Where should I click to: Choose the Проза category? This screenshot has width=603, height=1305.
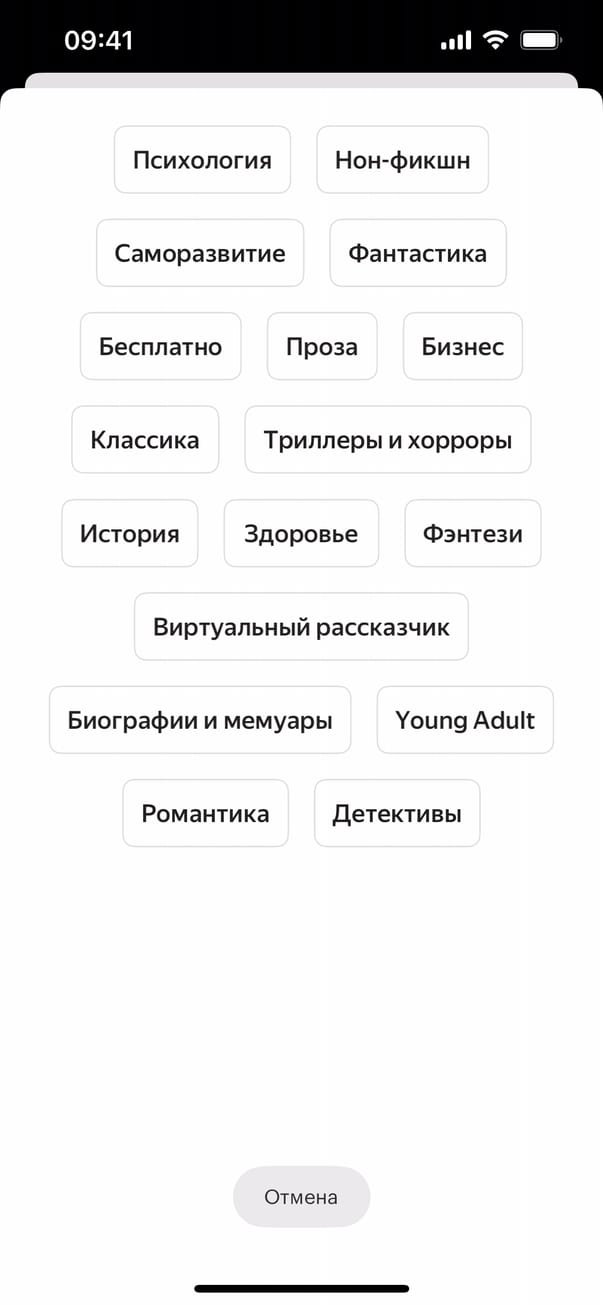322,347
